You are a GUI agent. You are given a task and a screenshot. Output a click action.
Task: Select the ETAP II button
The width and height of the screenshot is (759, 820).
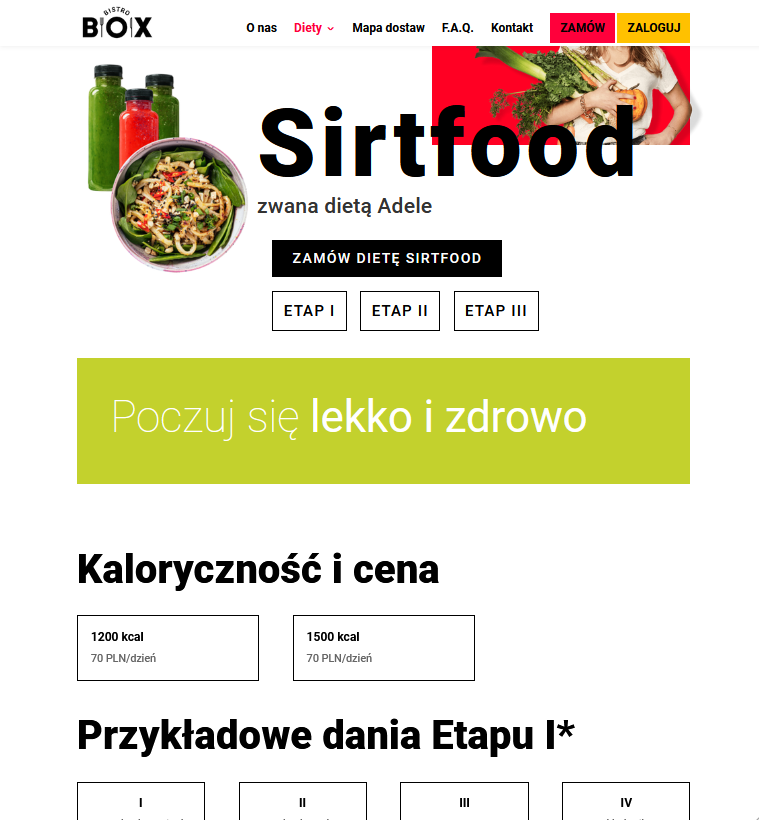[400, 311]
